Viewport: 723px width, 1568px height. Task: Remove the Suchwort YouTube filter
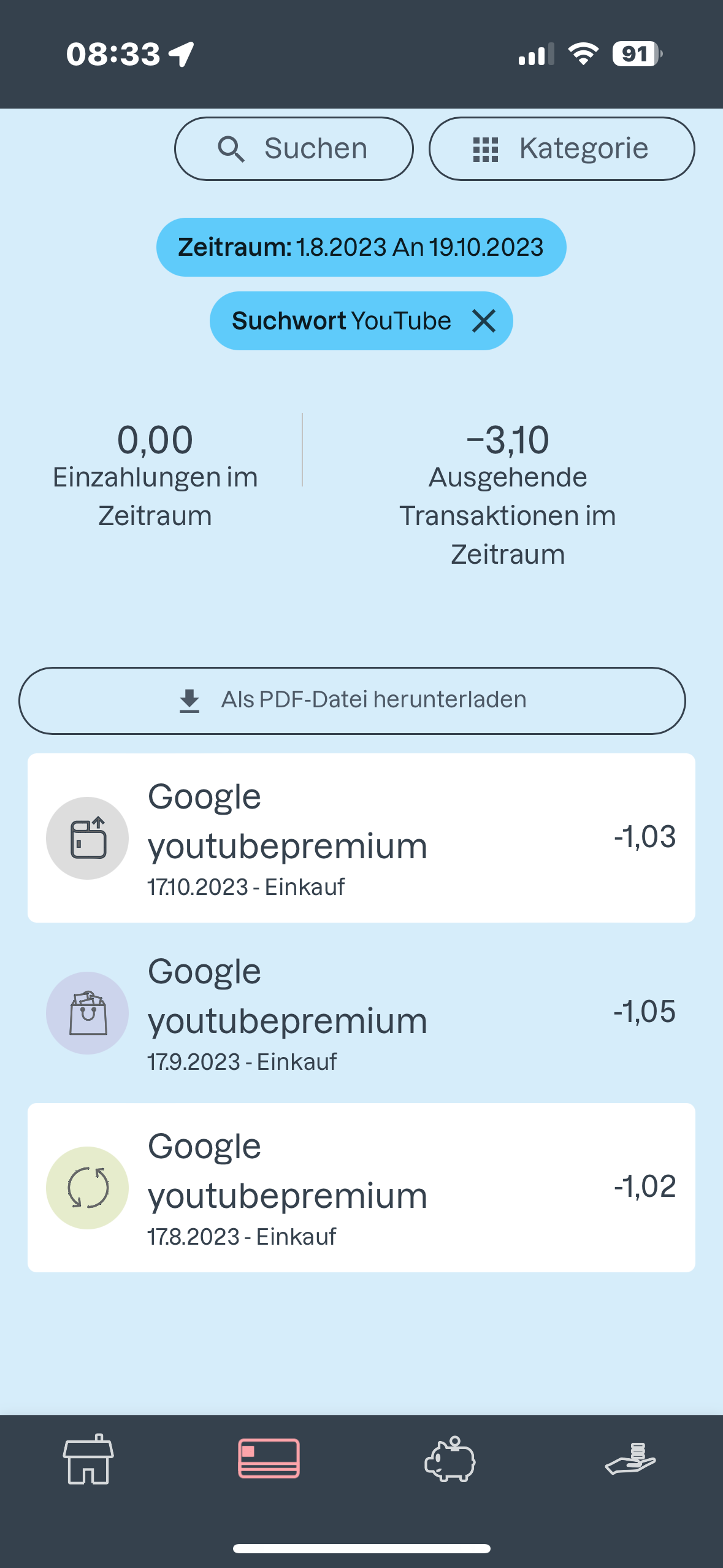[484, 321]
